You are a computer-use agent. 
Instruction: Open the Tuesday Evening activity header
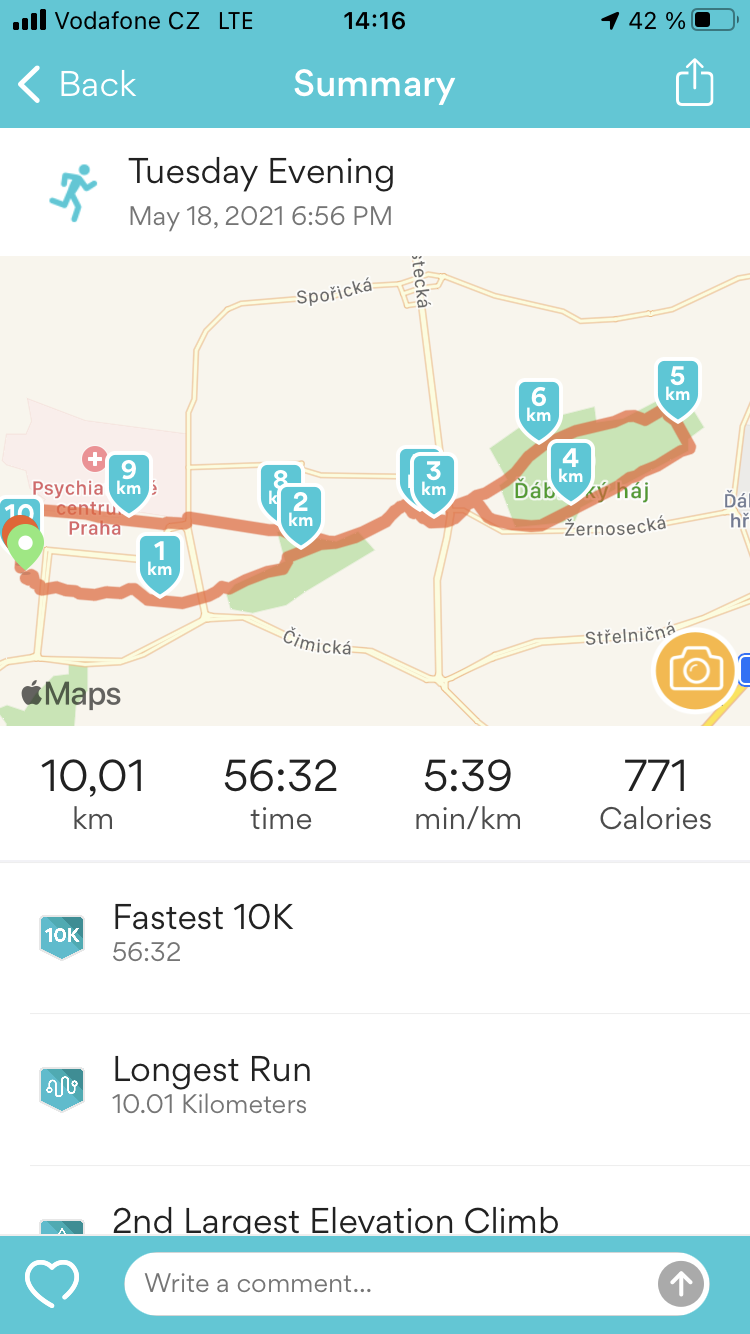coord(375,192)
